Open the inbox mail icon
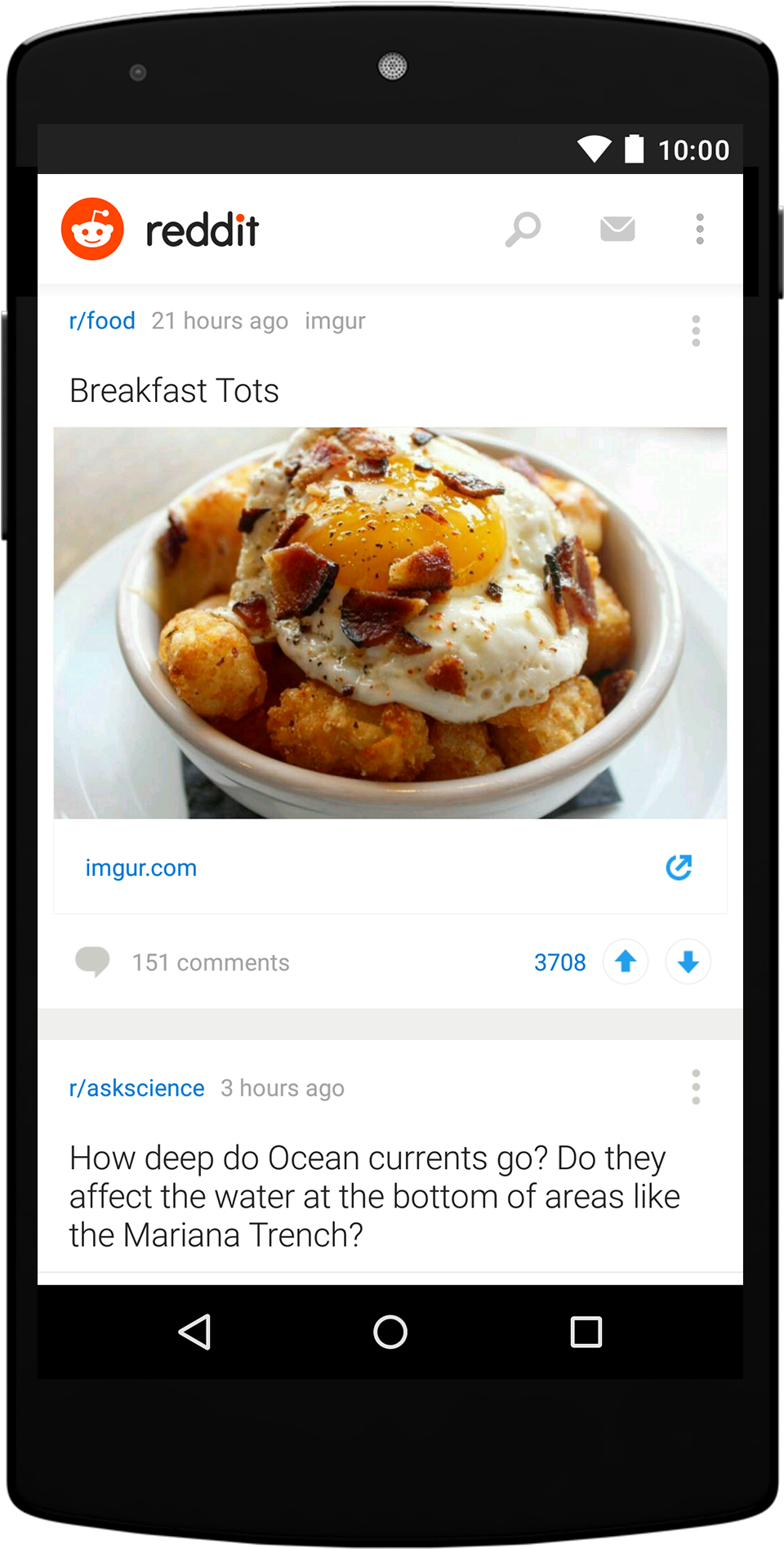This screenshot has height=1549, width=784. (x=617, y=229)
